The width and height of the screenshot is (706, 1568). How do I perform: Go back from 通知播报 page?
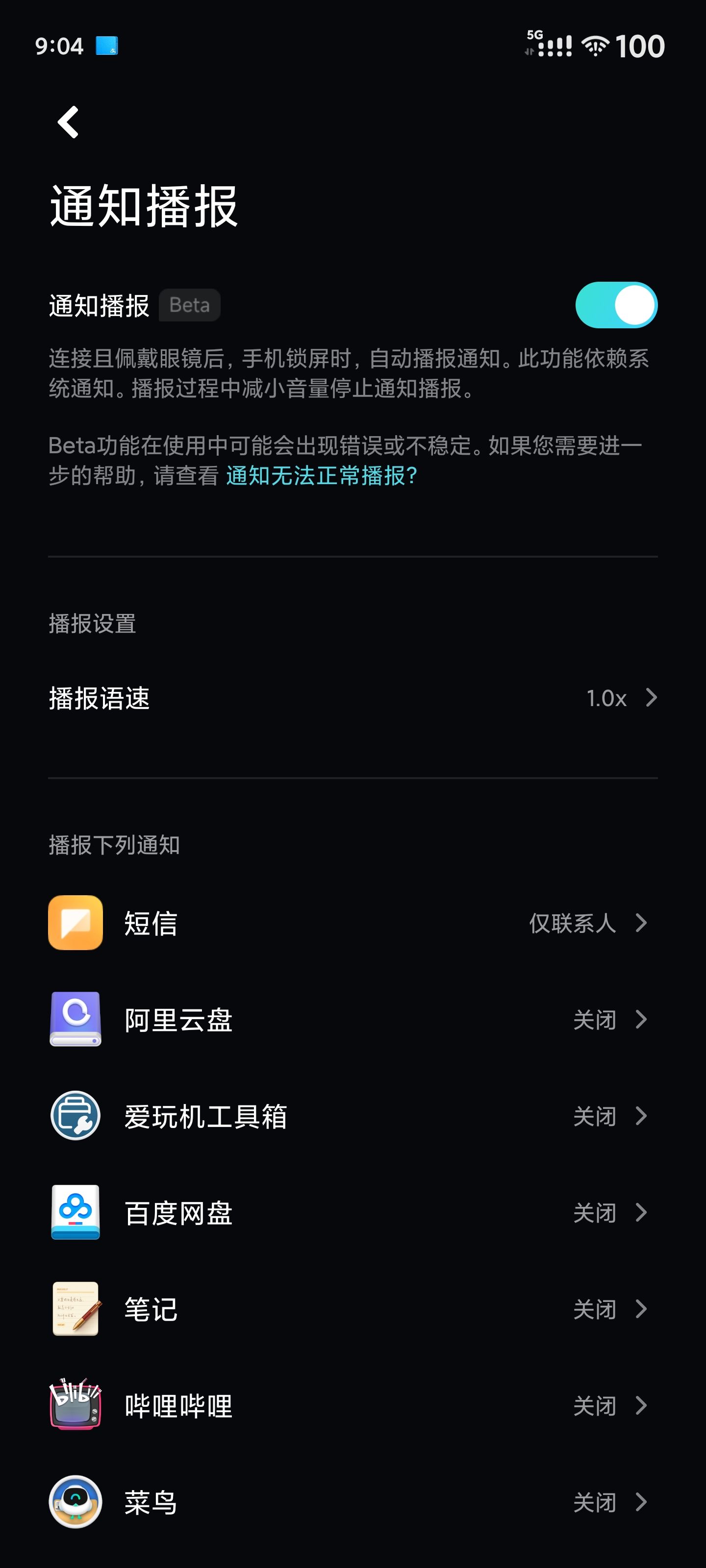click(68, 122)
